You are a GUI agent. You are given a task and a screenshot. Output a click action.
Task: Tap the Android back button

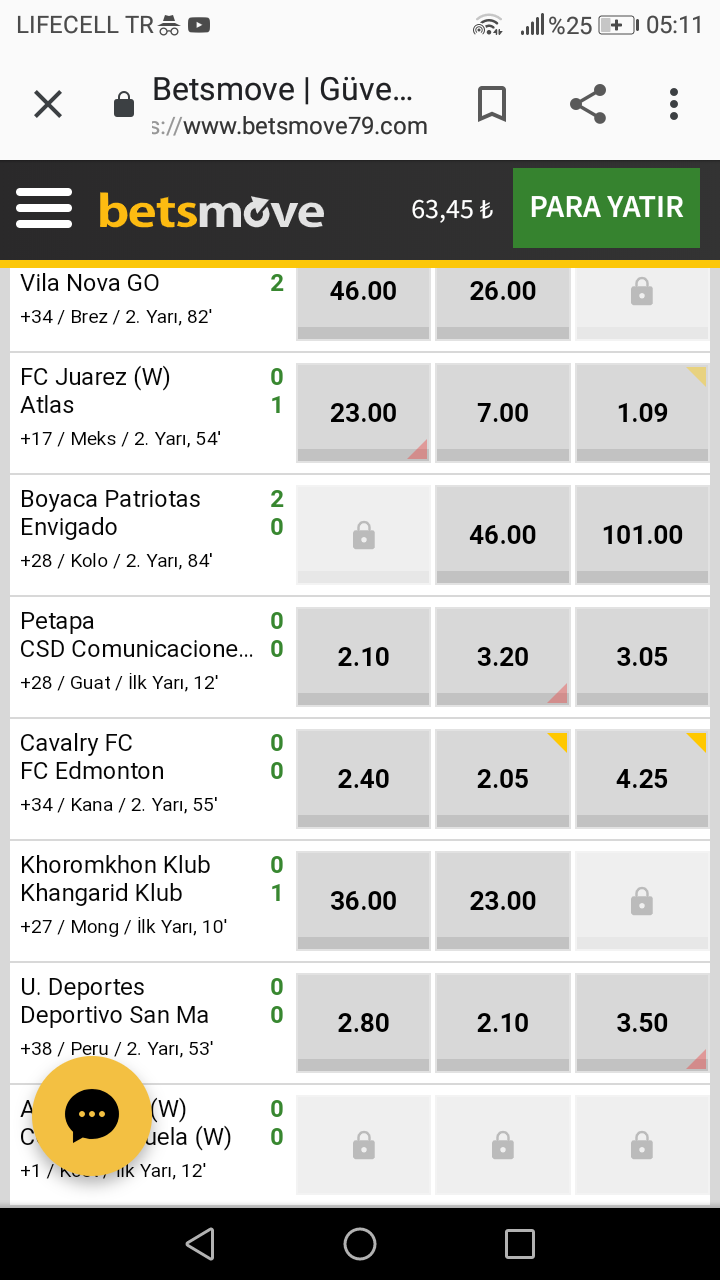coord(200,1244)
